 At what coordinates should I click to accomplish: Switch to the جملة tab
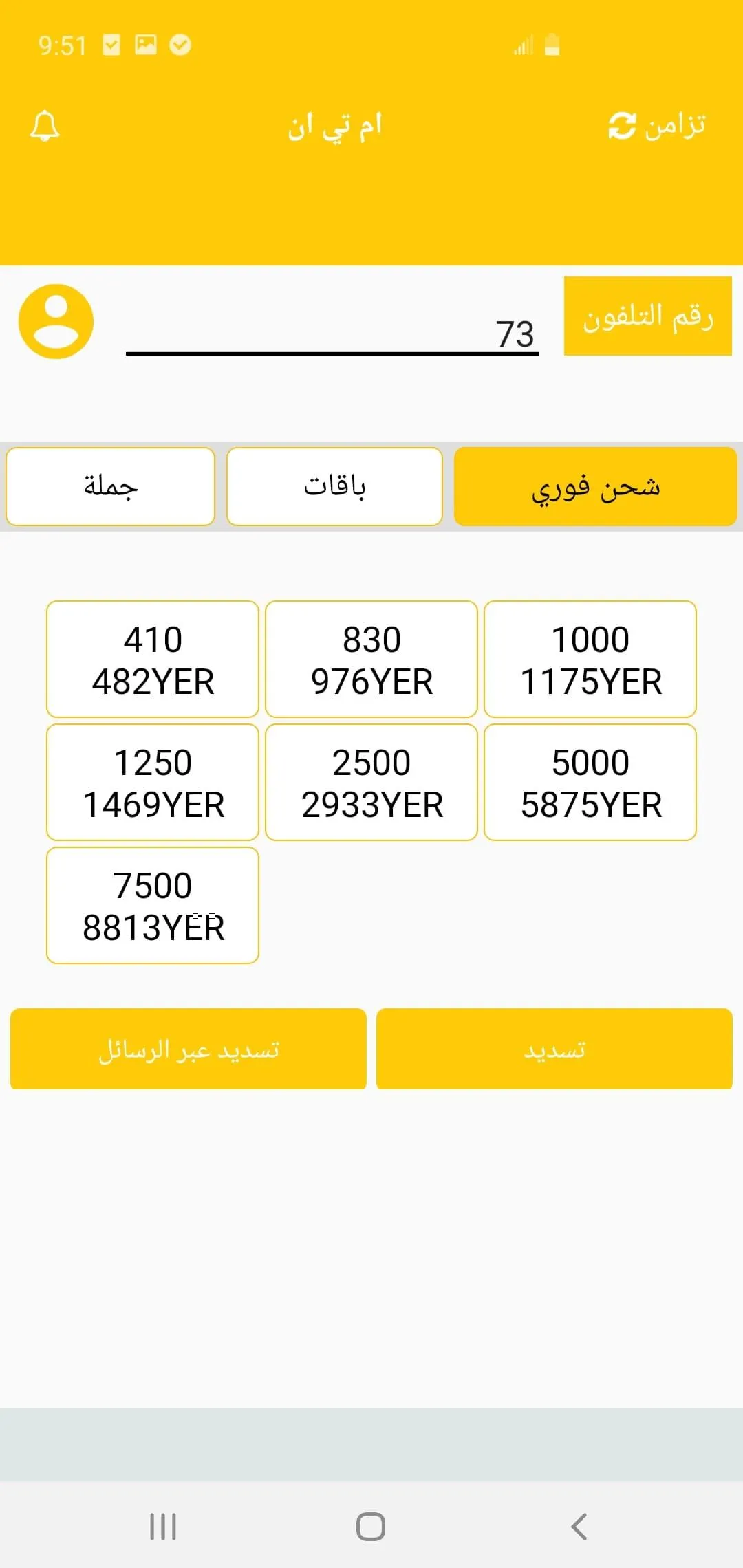(111, 486)
